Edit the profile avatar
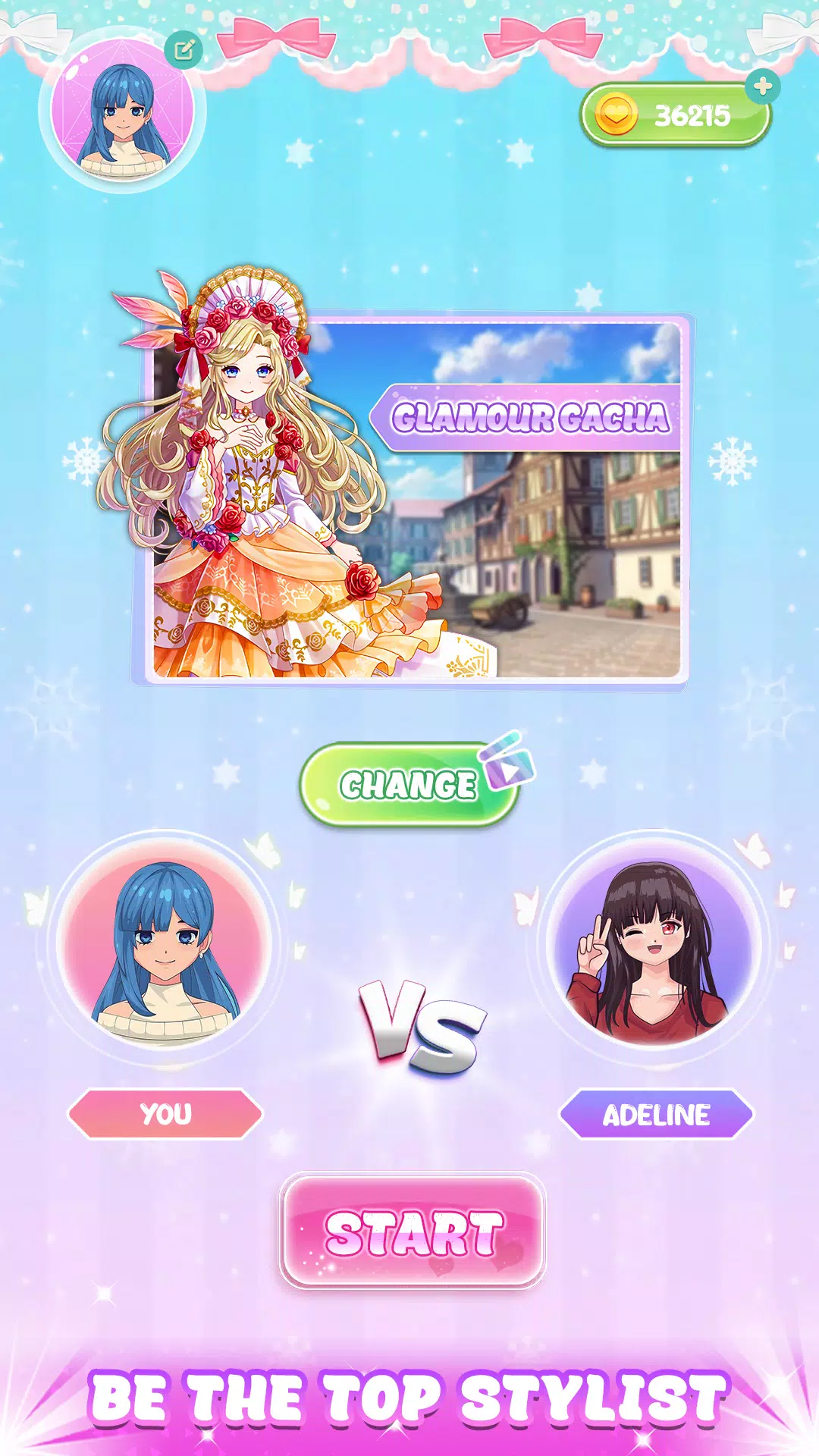Image resolution: width=819 pixels, height=1456 pixels. click(x=184, y=51)
